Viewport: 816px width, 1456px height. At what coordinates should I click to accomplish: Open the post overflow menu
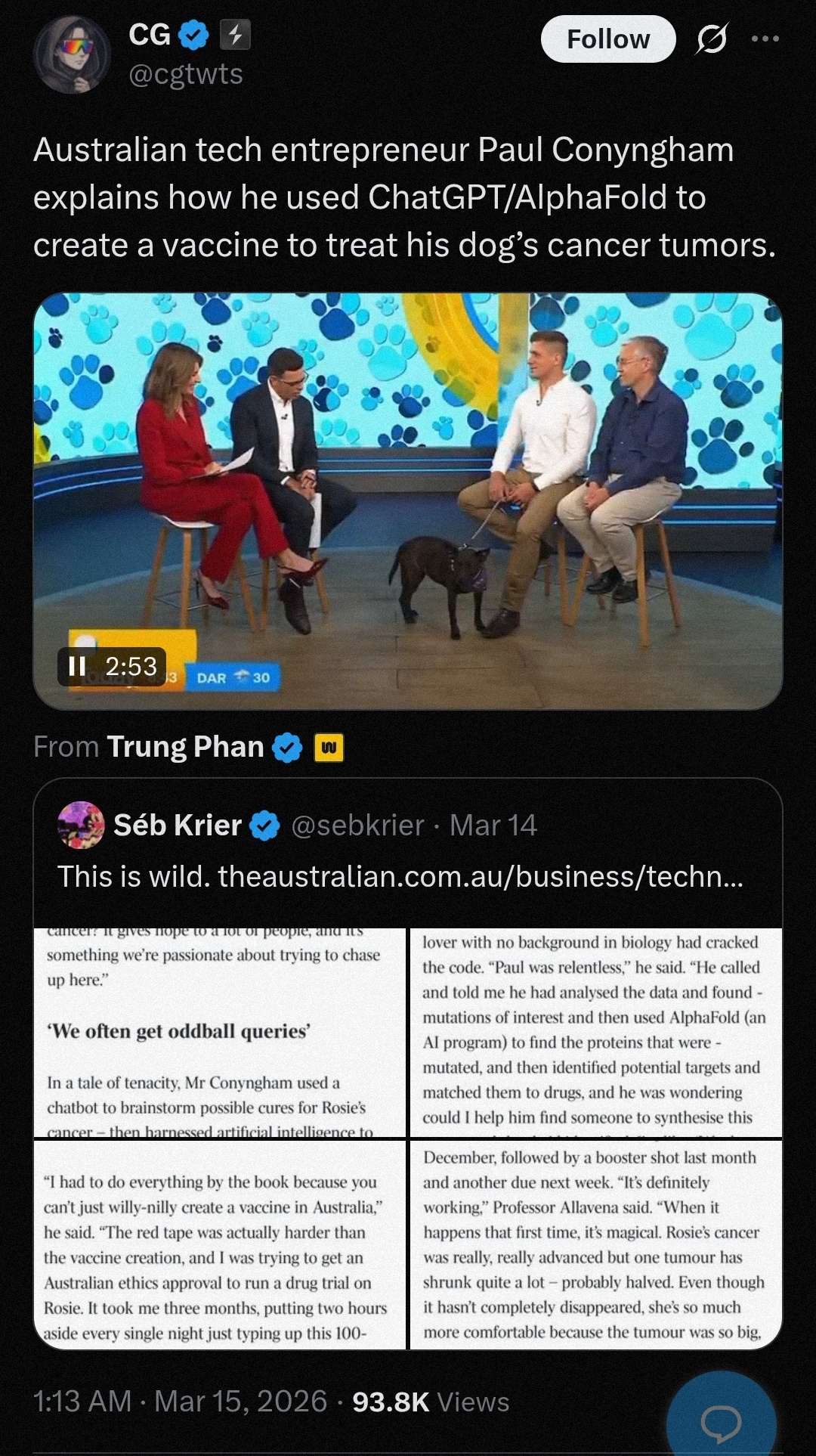coord(765,39)
